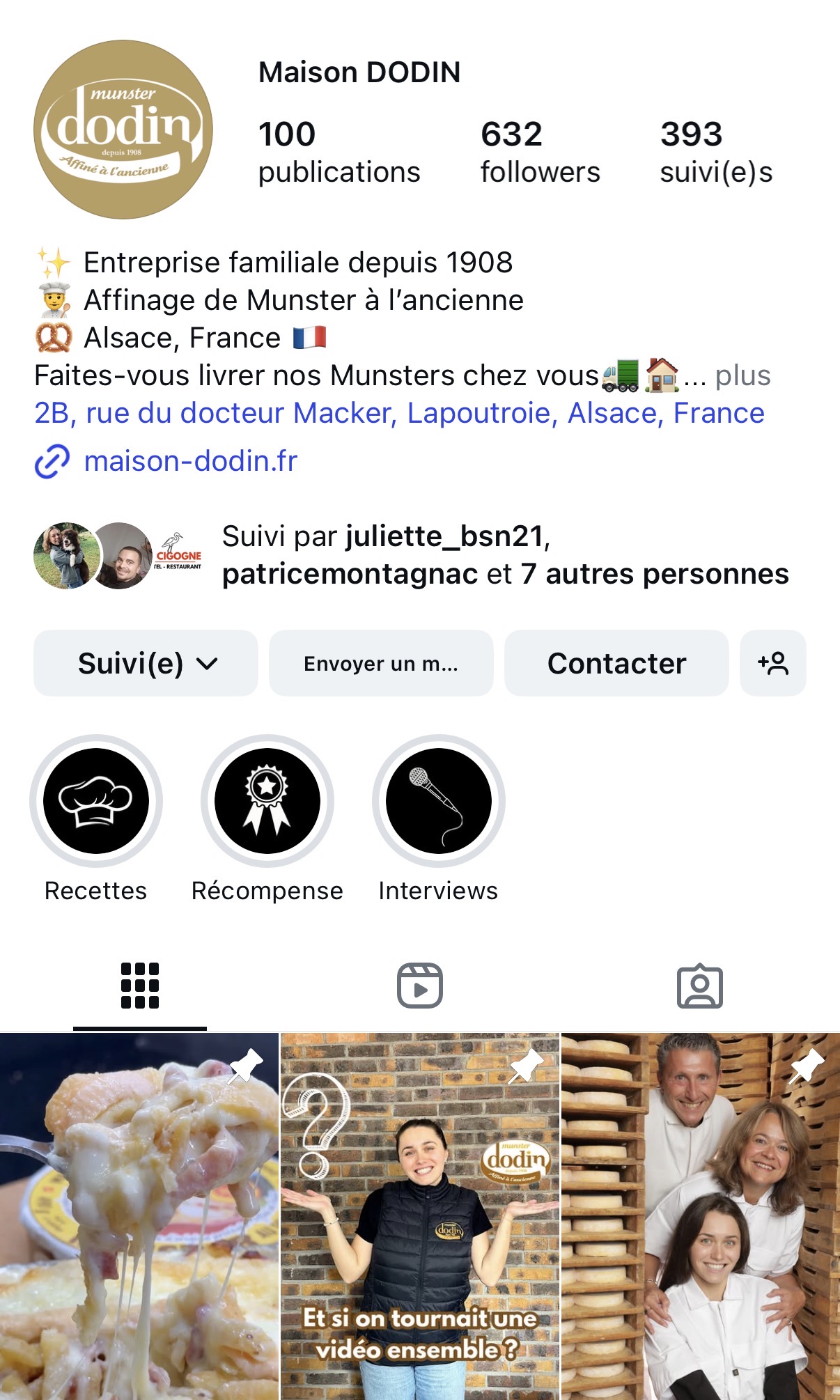Screen dimensions: 840x1400
Task: Open the pinned family photo post
Action: point(701,1216)
